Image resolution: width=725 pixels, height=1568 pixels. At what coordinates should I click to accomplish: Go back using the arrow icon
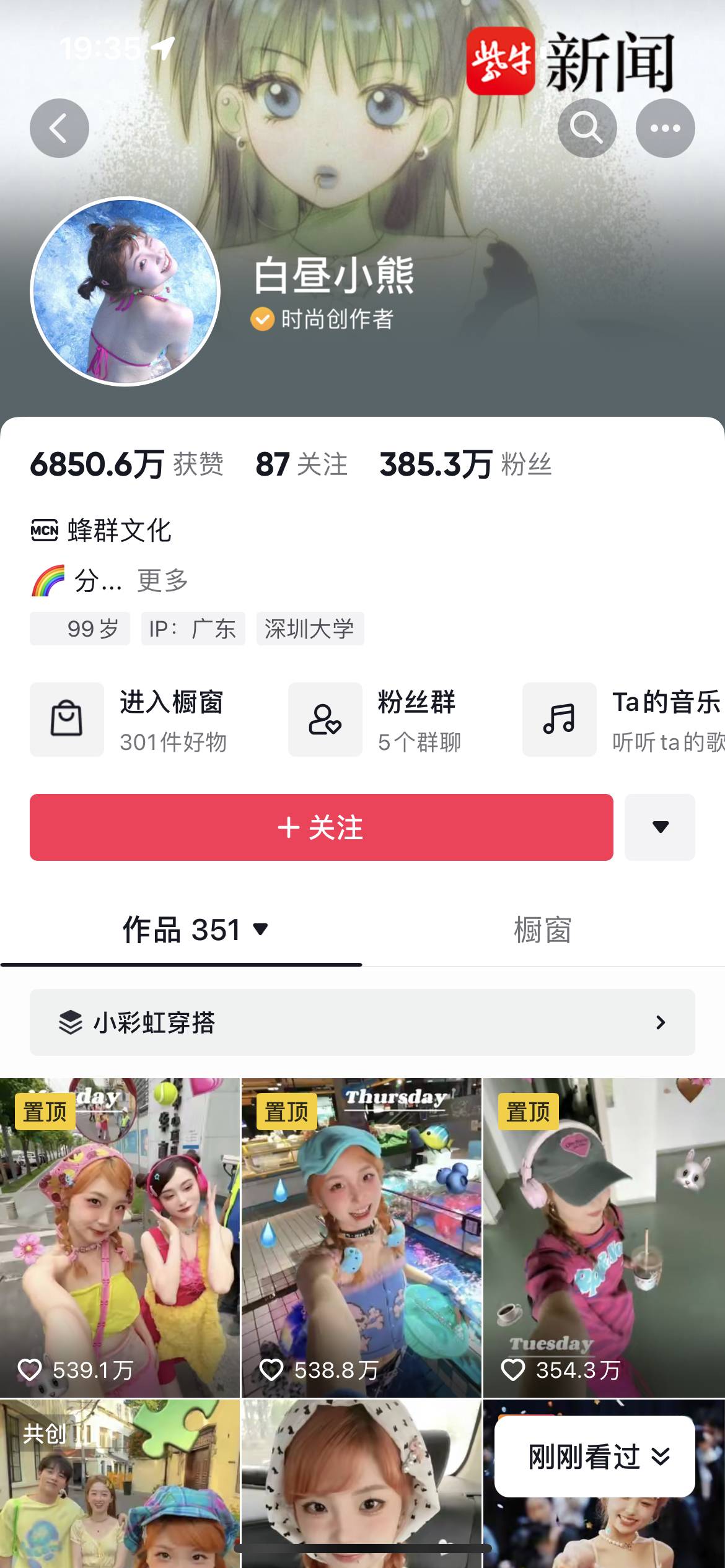(59, 128)
